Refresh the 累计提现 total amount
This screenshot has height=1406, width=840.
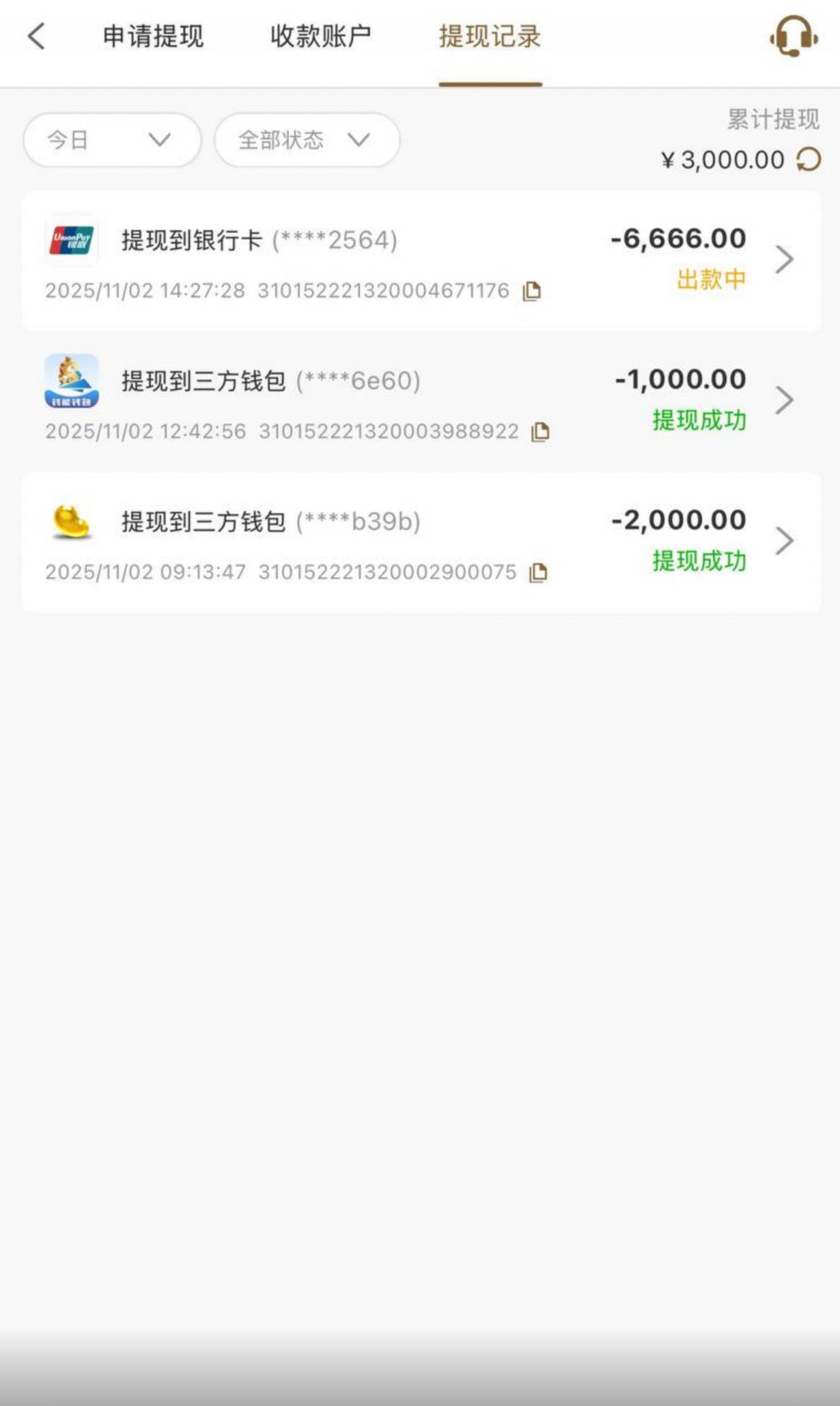[x=809, y=160]
